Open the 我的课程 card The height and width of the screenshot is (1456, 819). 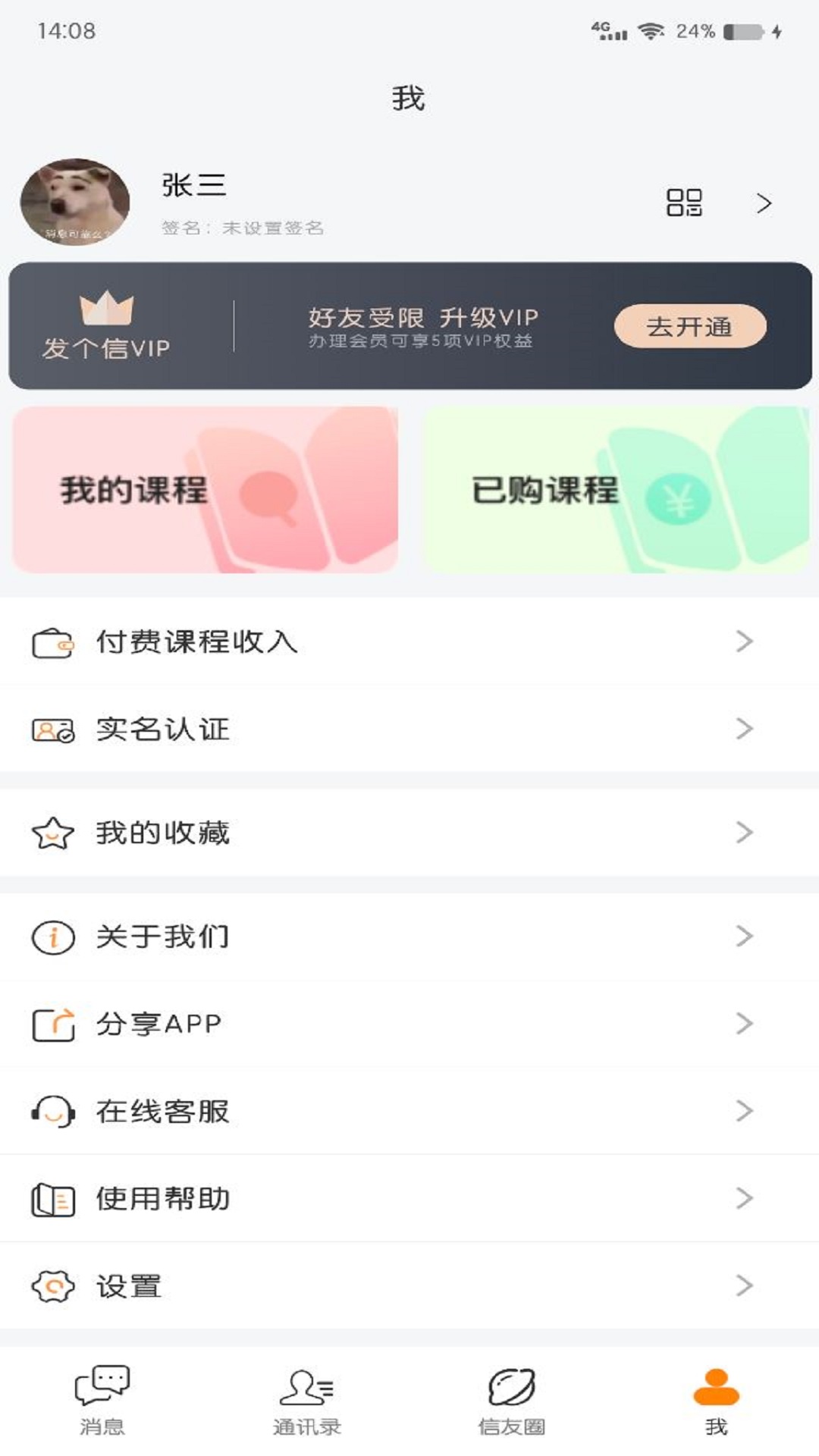tap(206, 489)
